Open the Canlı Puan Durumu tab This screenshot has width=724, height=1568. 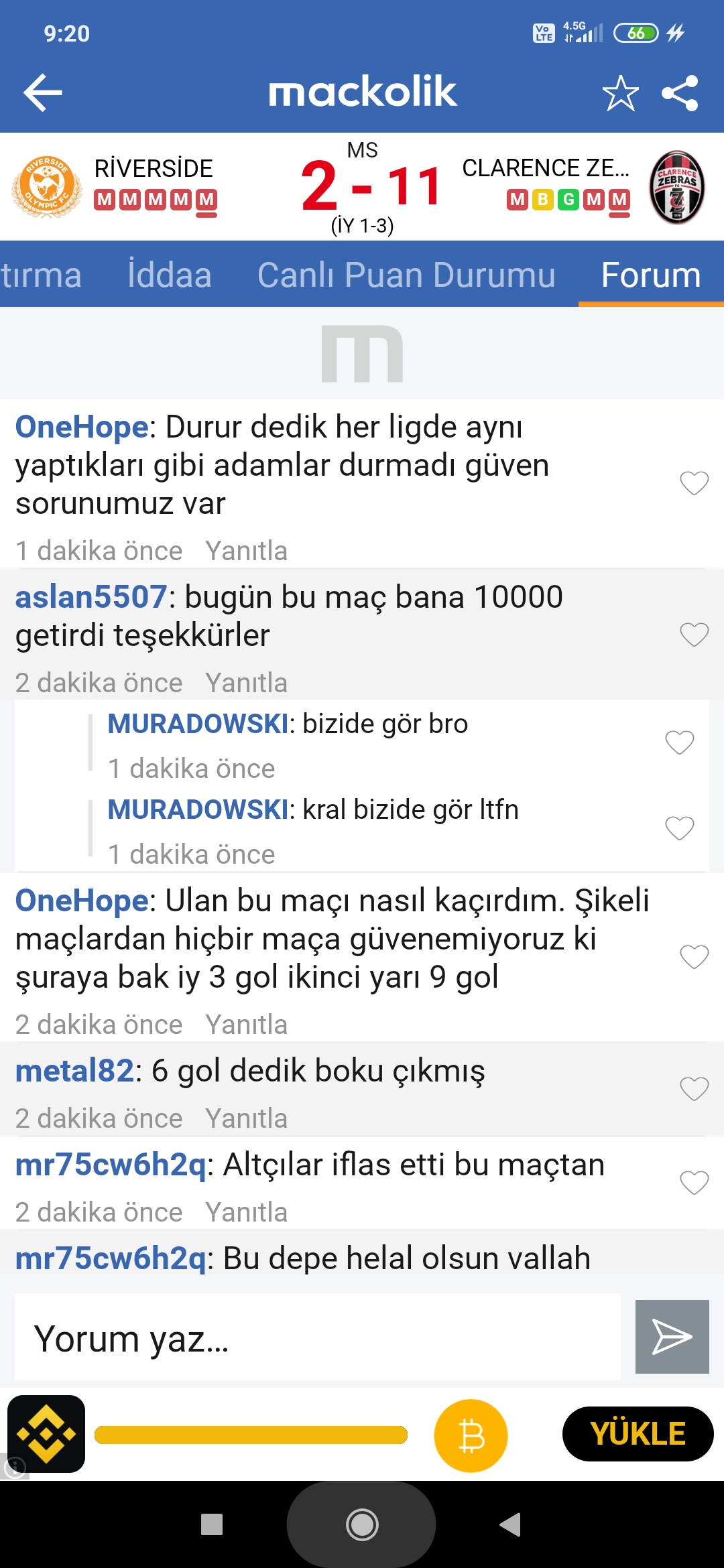(406, 275)
